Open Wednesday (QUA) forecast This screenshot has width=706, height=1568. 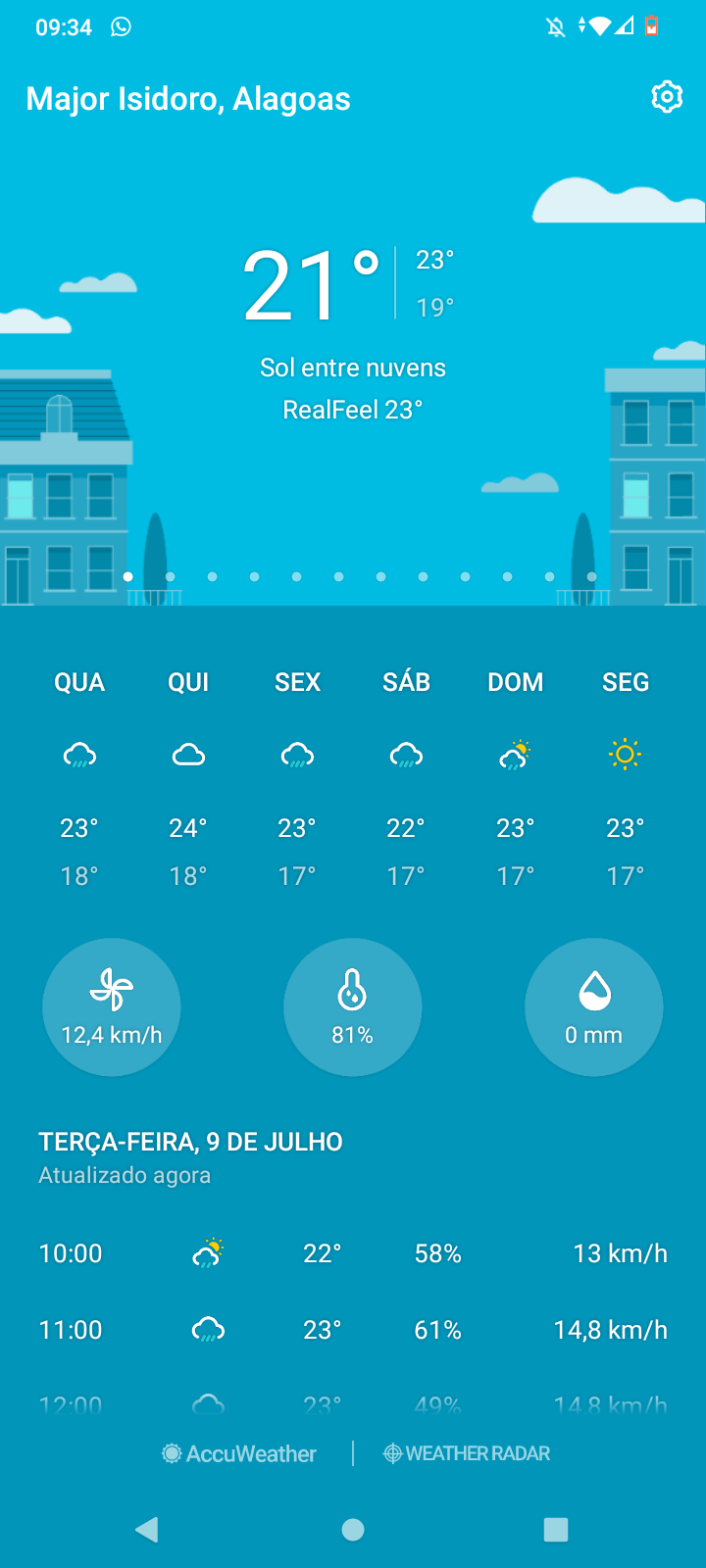tap(79, 774)
